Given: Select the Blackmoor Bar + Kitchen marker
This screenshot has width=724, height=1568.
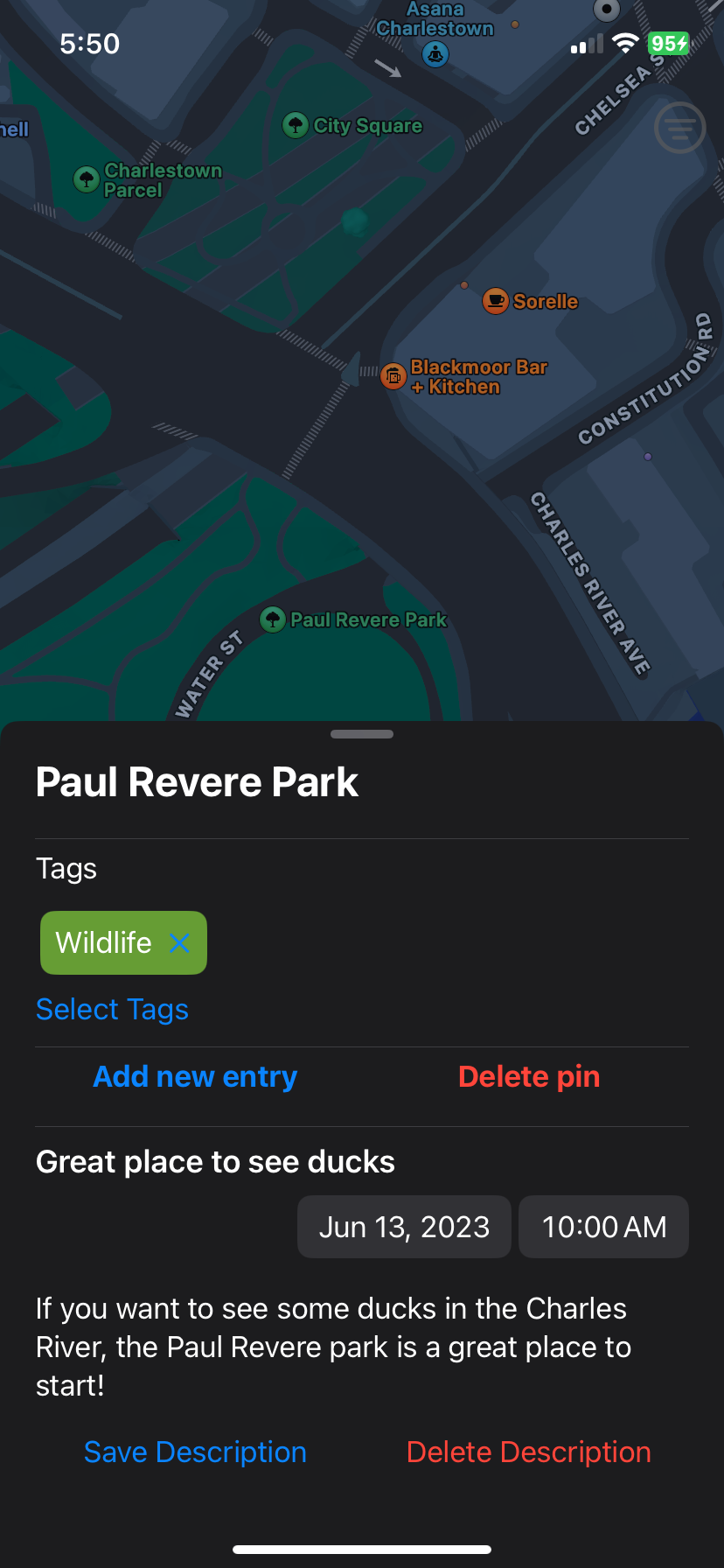Looking at the screenshot, I should (x=394, y=376).
